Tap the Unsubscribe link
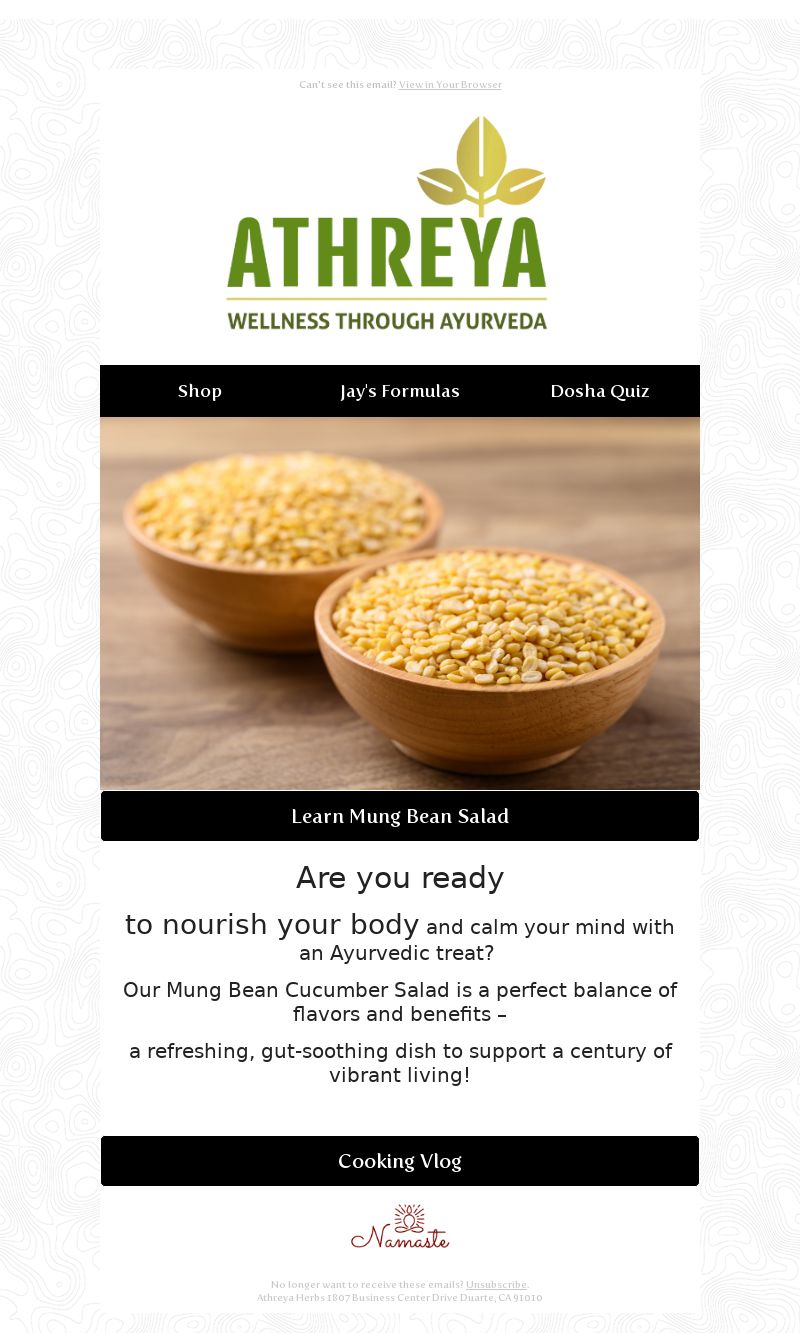This screenshot has width=800, height=1333. [x=496, y=1285]
